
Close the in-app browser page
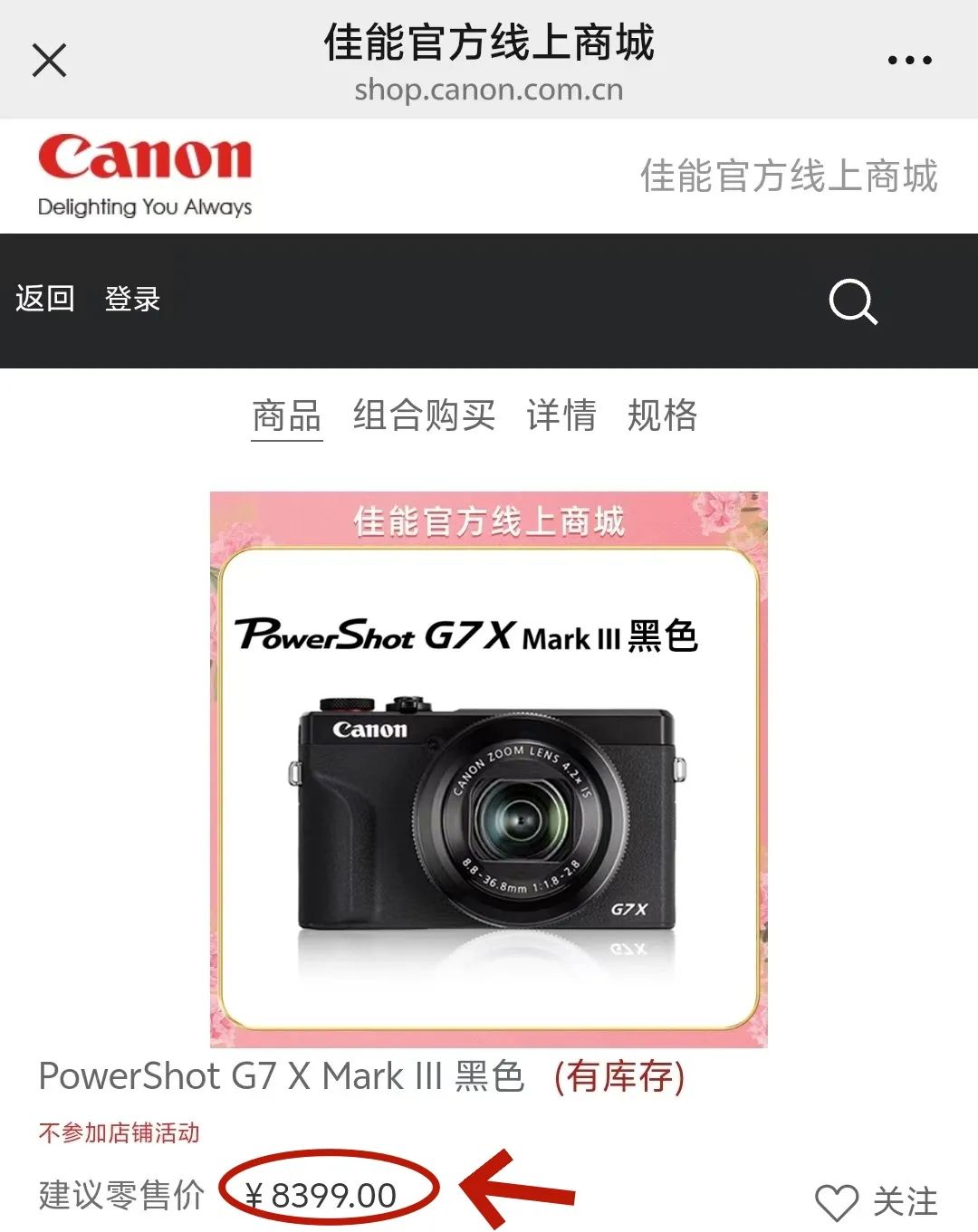49,61
